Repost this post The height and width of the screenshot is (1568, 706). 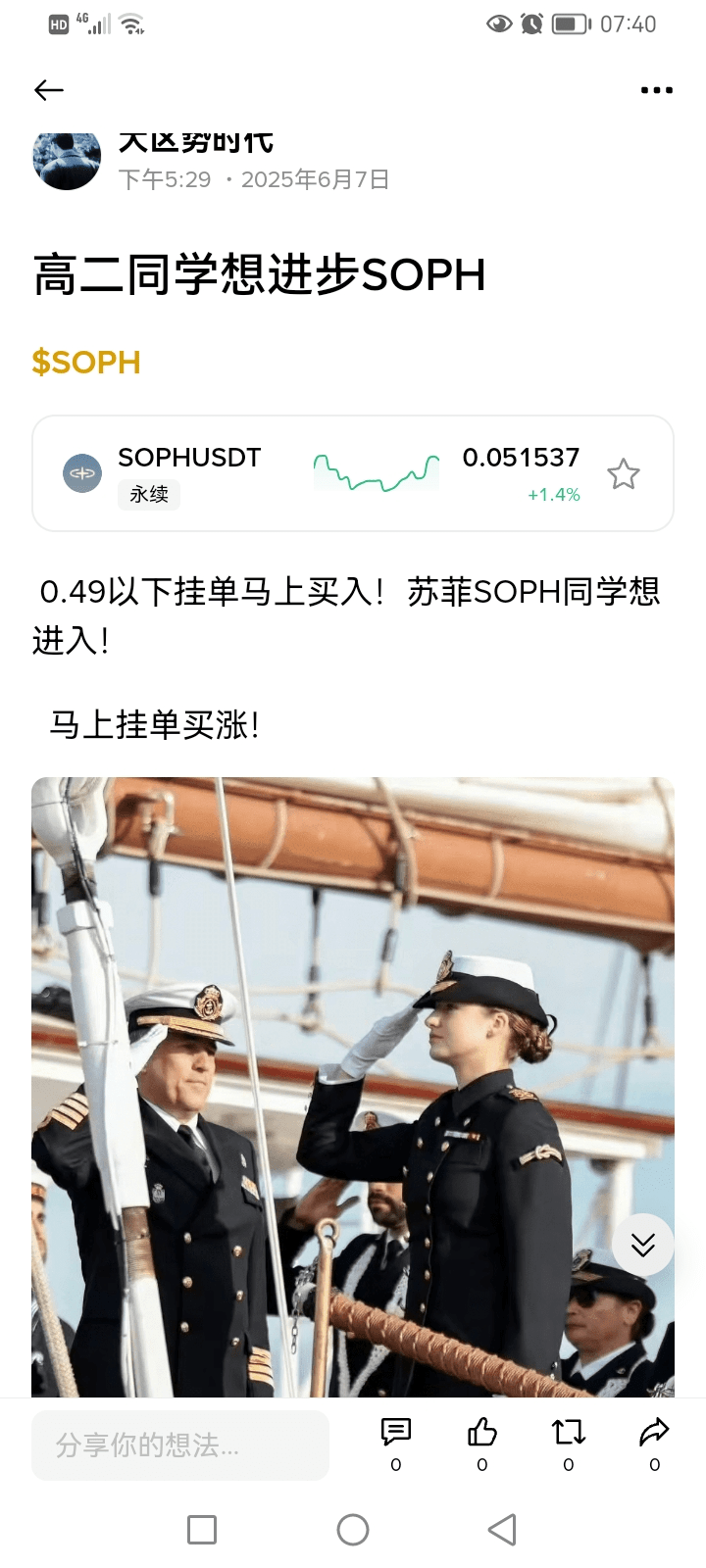[x=569, y=1433]
